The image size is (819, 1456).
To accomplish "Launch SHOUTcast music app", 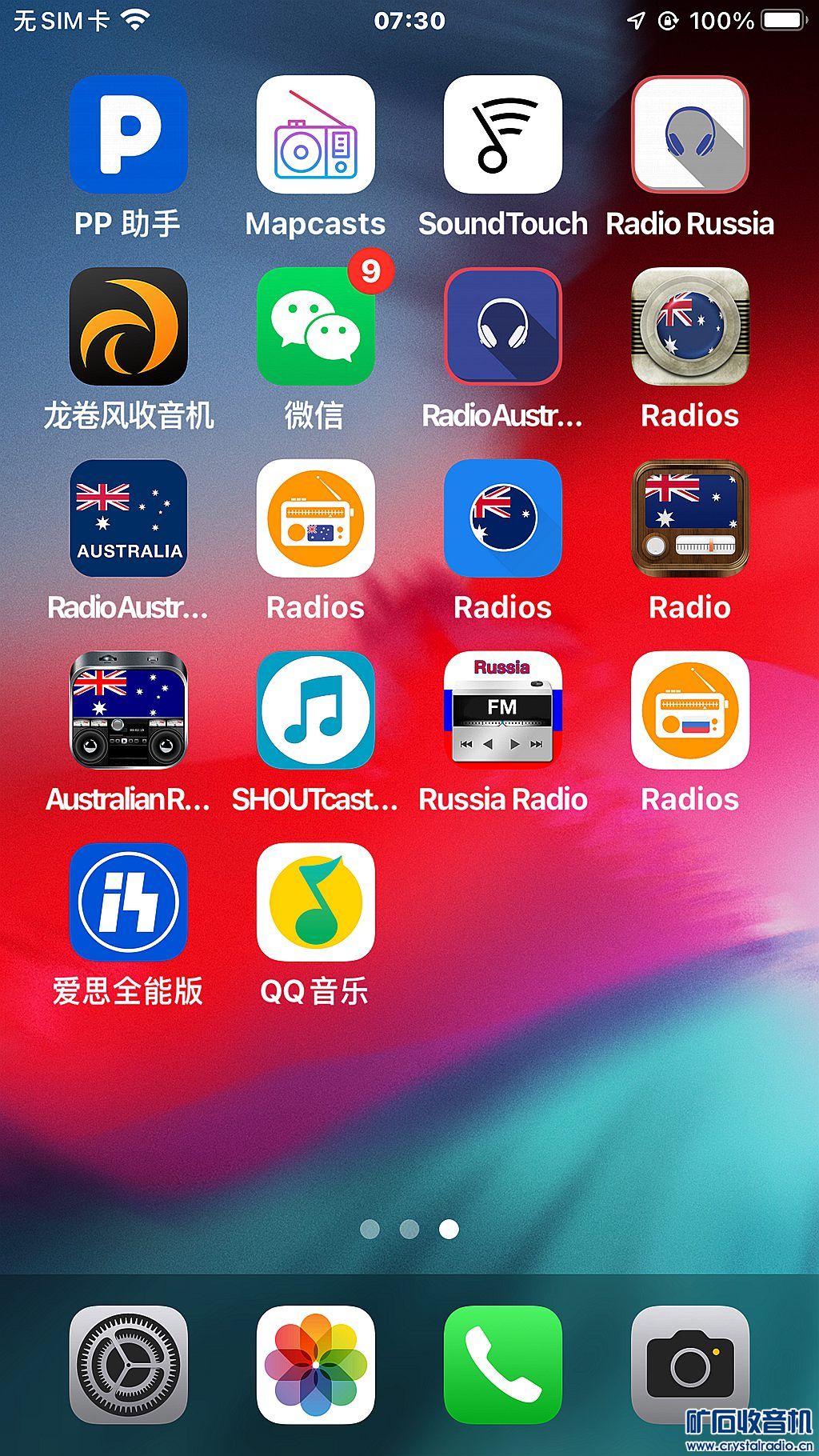I will click(x=315, y=710).
